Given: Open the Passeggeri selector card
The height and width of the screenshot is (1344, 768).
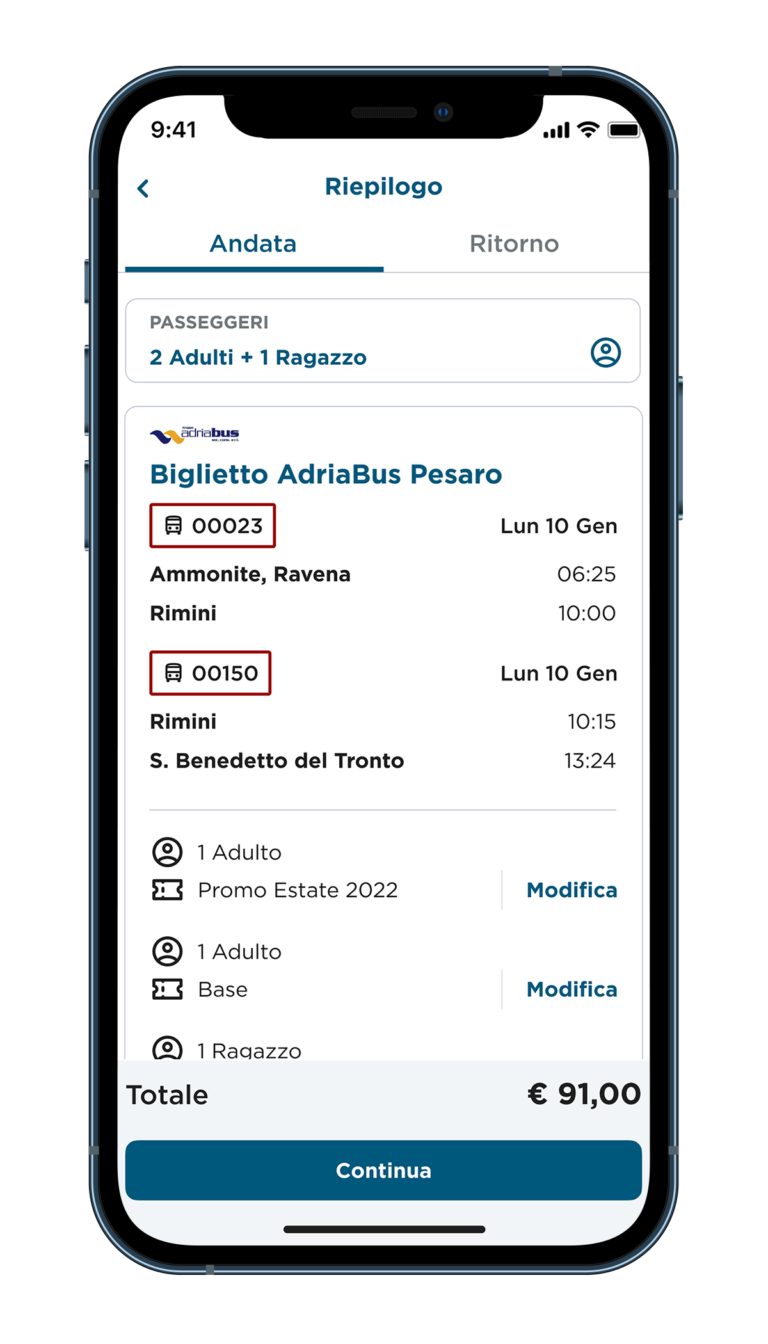Looking at the screenshot, I should [x=383, y=341].
